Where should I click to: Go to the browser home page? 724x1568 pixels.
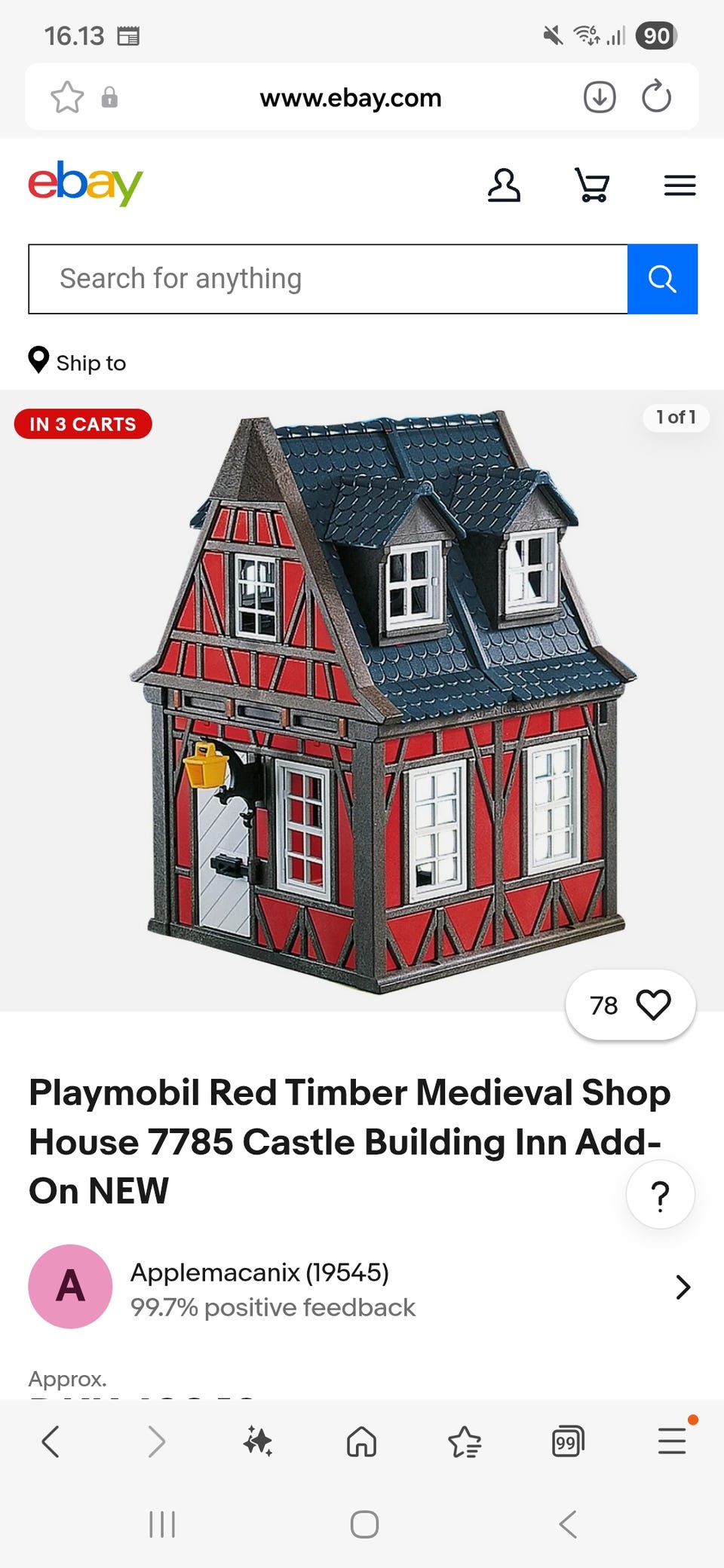click(362, 1441)
